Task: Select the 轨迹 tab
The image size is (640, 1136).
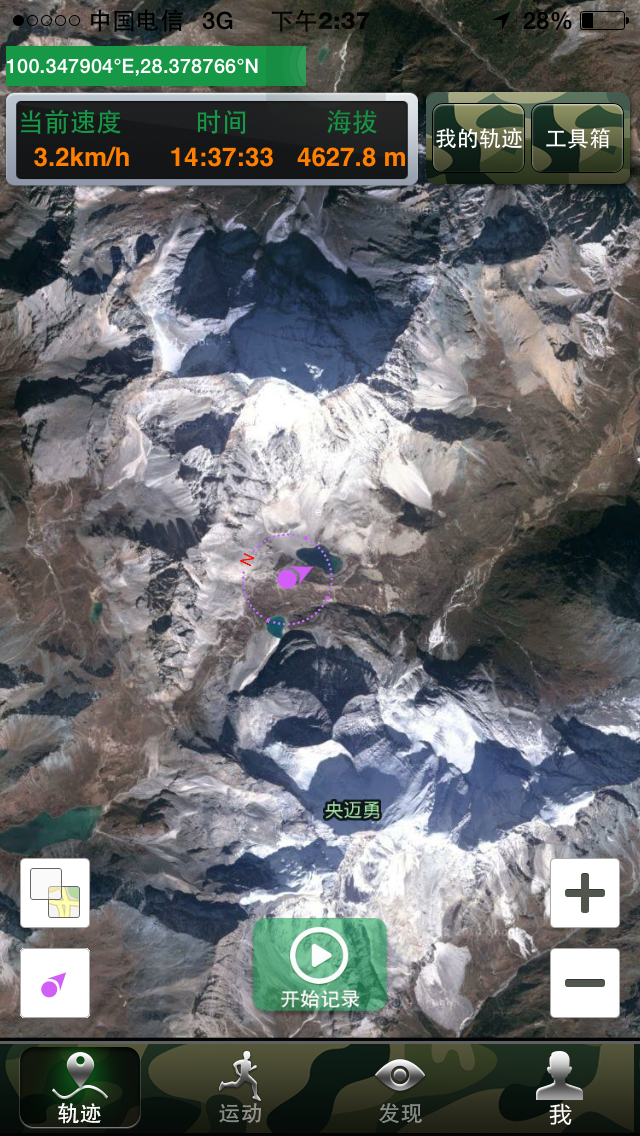Action: tap(80, 1088)
